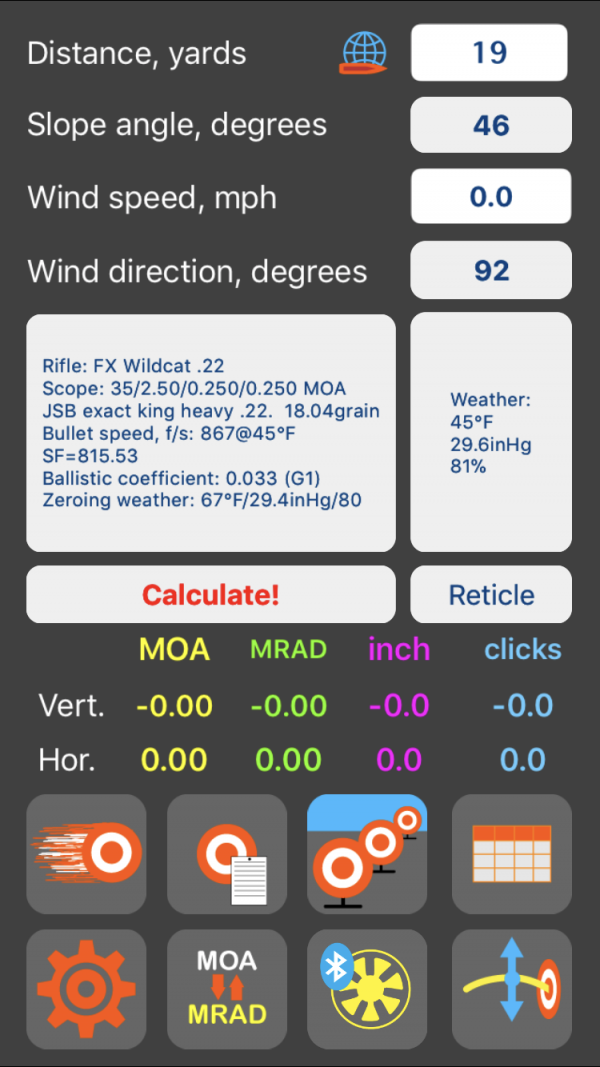This screenshot has height=1067, width=600.
Task: Tap the Distance yards input field
Action: (489, 53)
